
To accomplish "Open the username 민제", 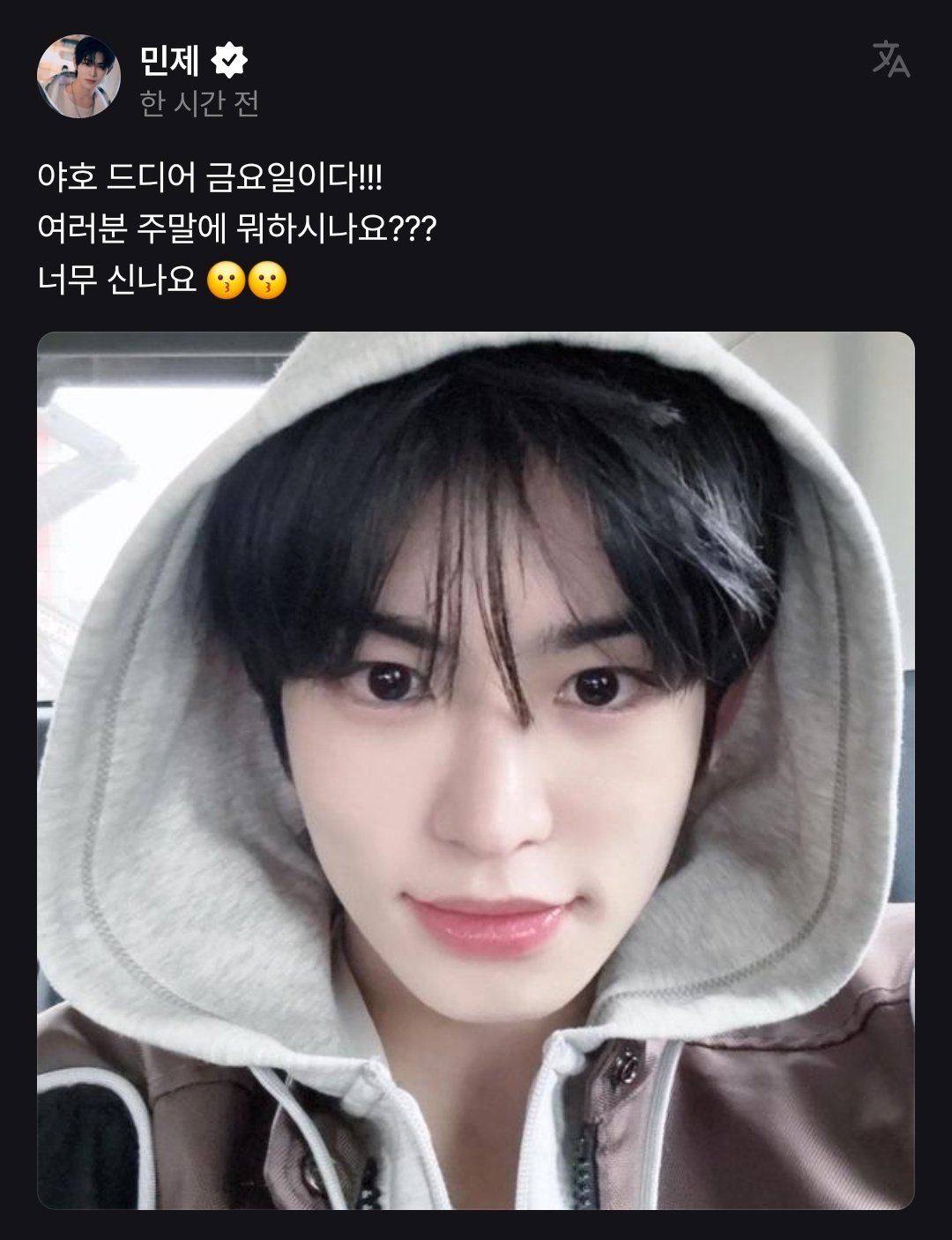I will (170, 60).
